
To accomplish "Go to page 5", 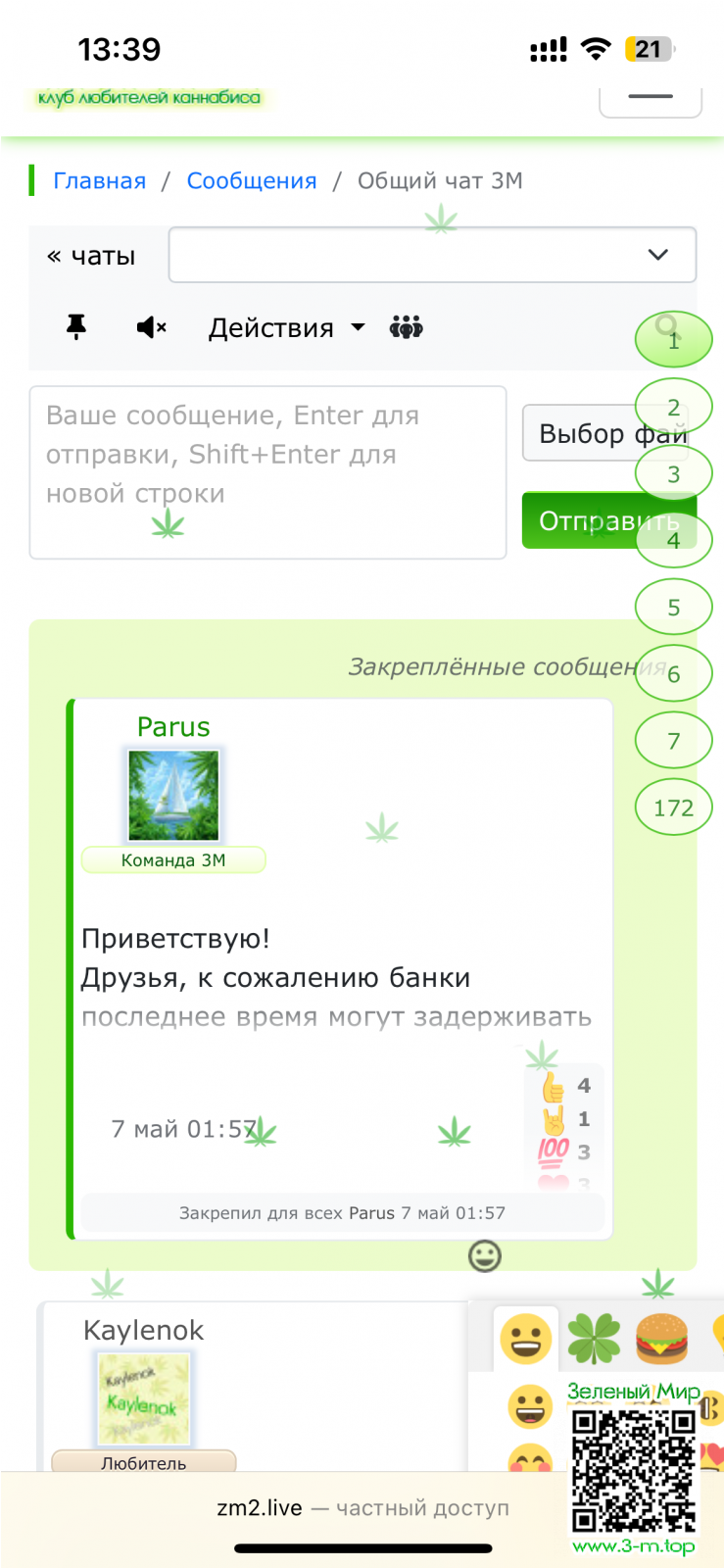I will pos(673,608).
